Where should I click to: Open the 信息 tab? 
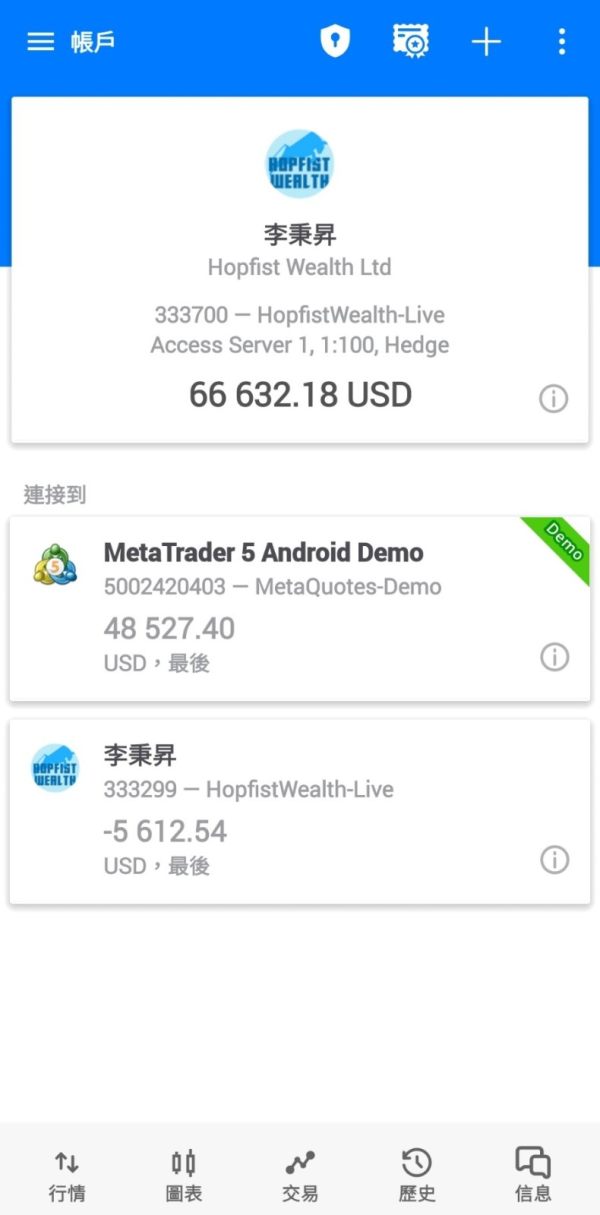(533, 1176)
